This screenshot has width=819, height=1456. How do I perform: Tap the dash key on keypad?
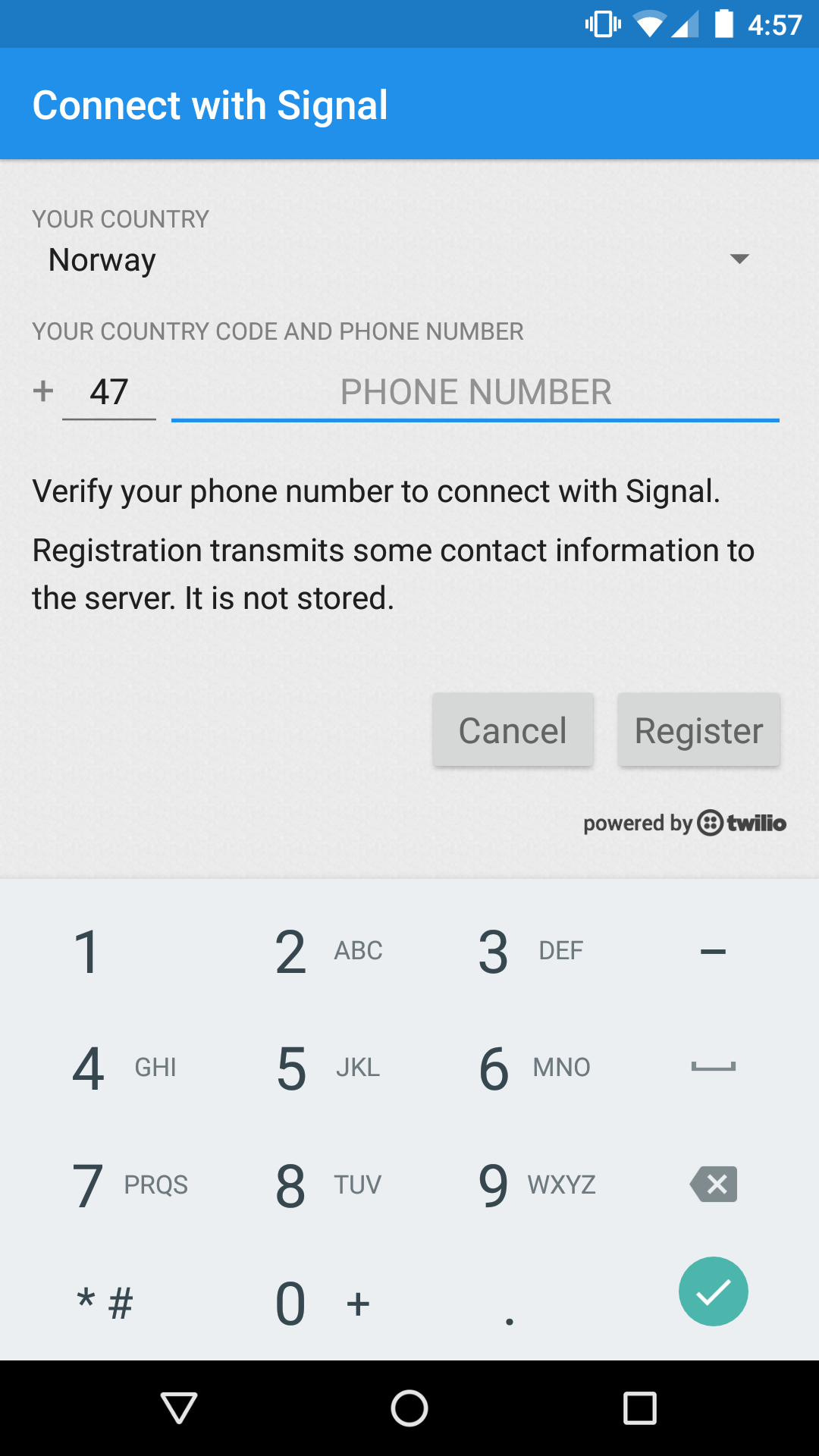714,952
